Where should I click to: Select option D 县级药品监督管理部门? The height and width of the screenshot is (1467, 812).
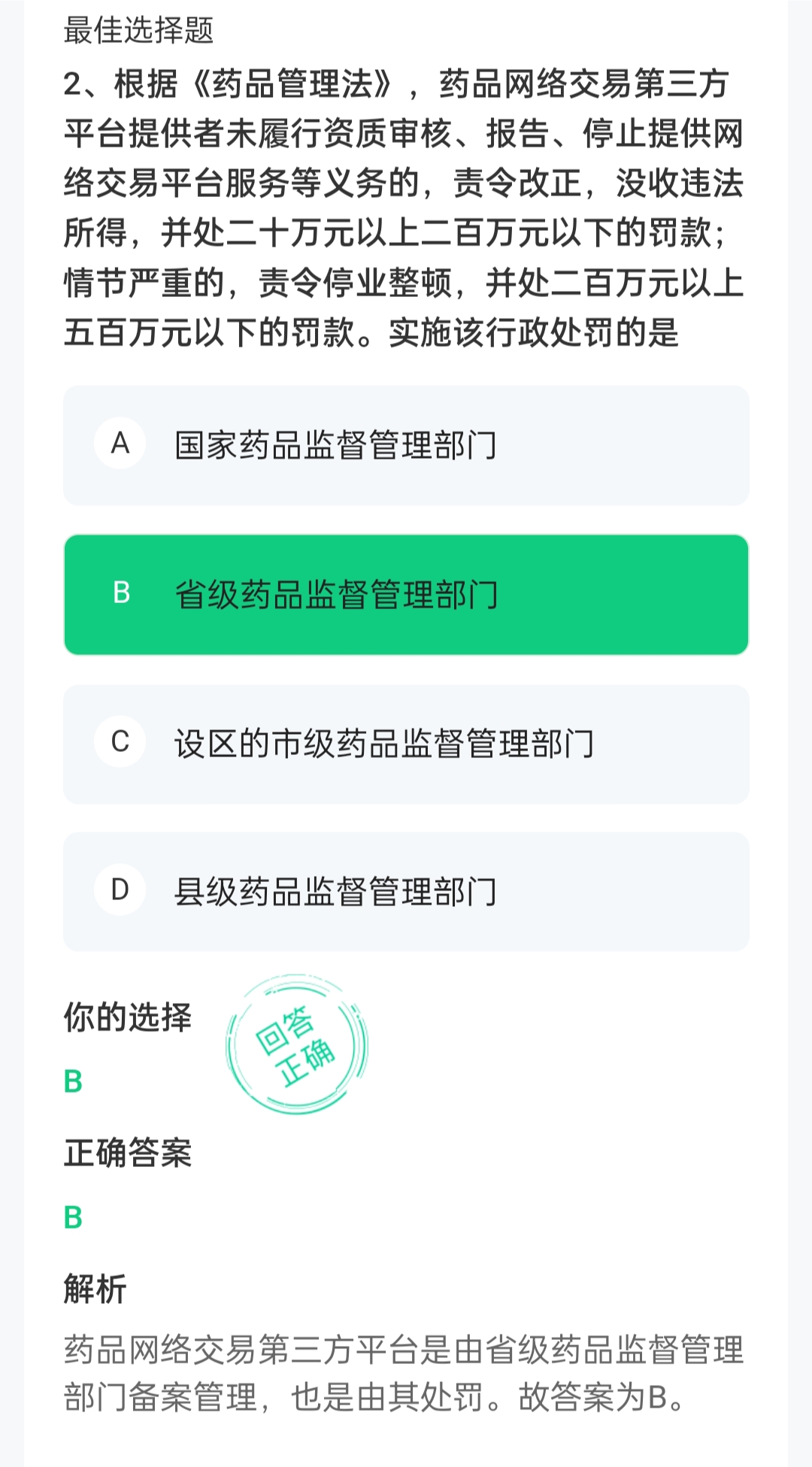[x=406, y=890]
